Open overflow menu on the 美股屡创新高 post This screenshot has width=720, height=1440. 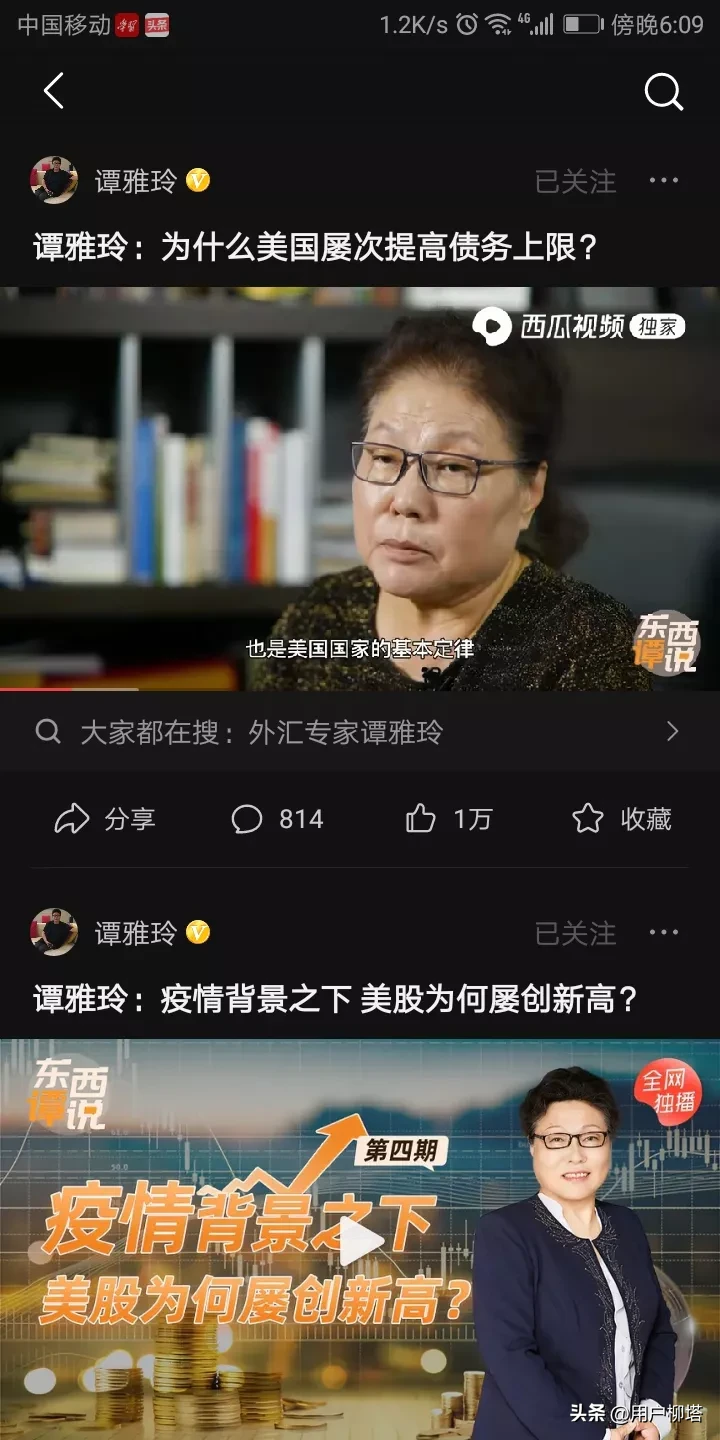(663, 933)
